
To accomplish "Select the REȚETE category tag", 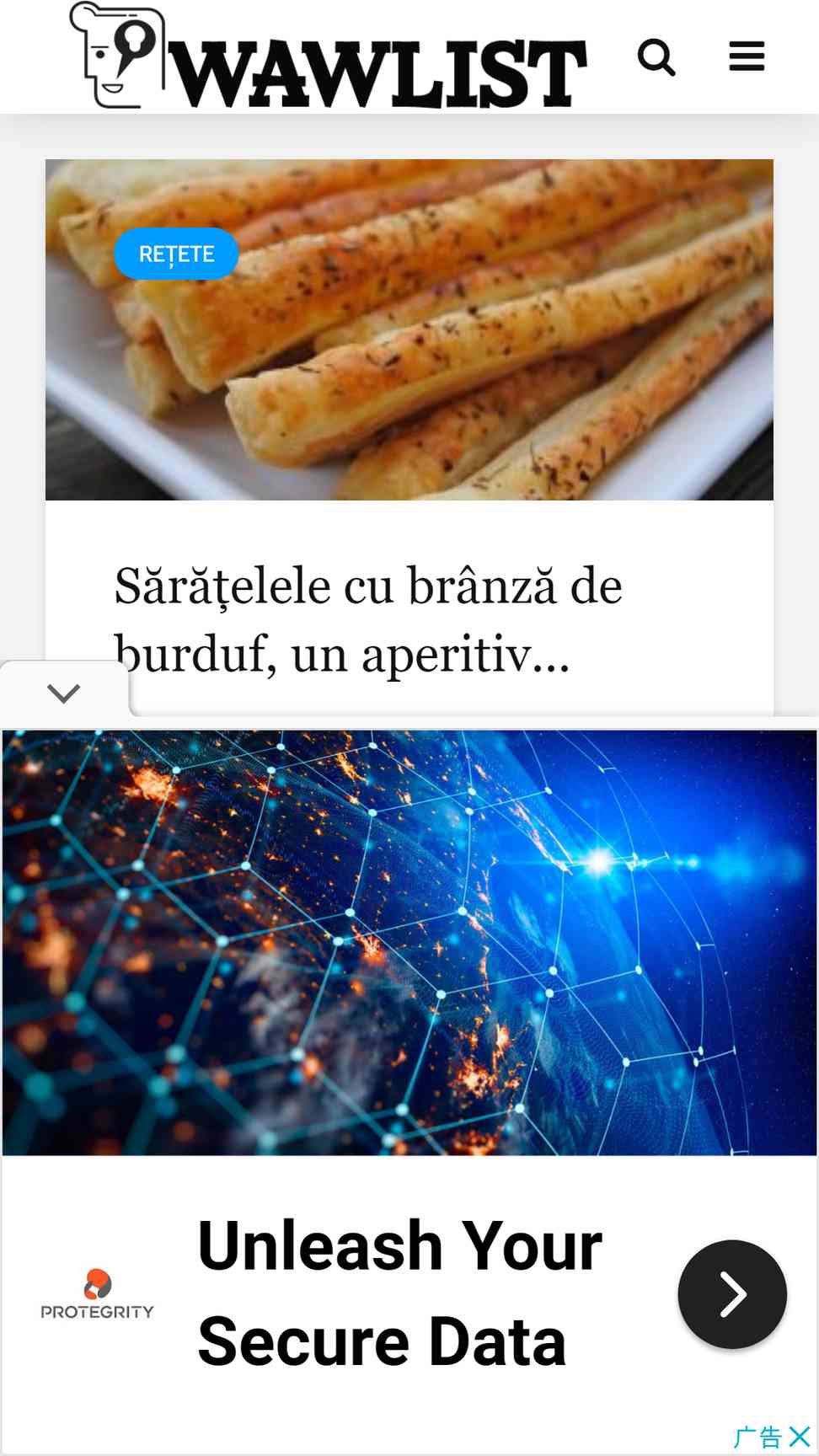I will click(x=176, y=254).
